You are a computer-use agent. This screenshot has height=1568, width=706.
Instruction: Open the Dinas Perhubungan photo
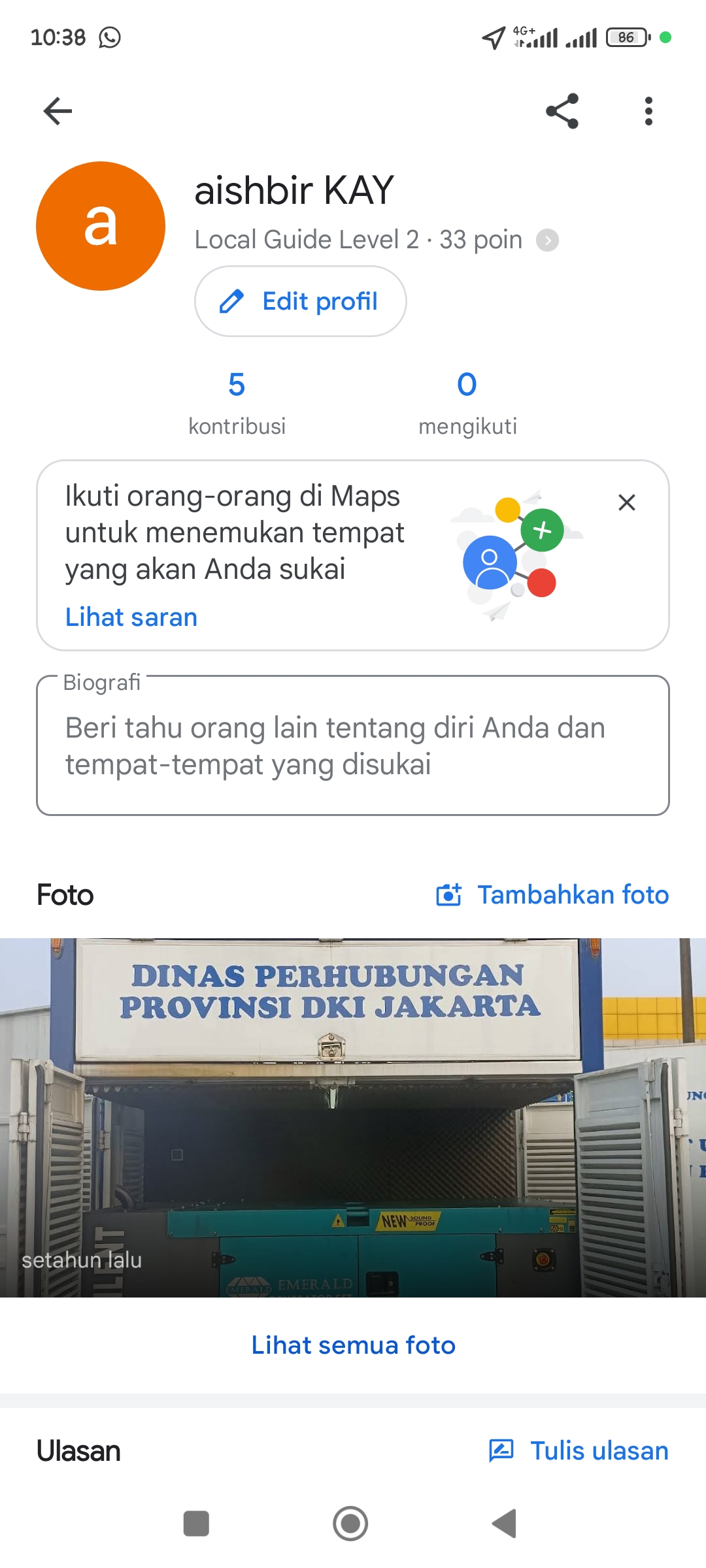353,1118
